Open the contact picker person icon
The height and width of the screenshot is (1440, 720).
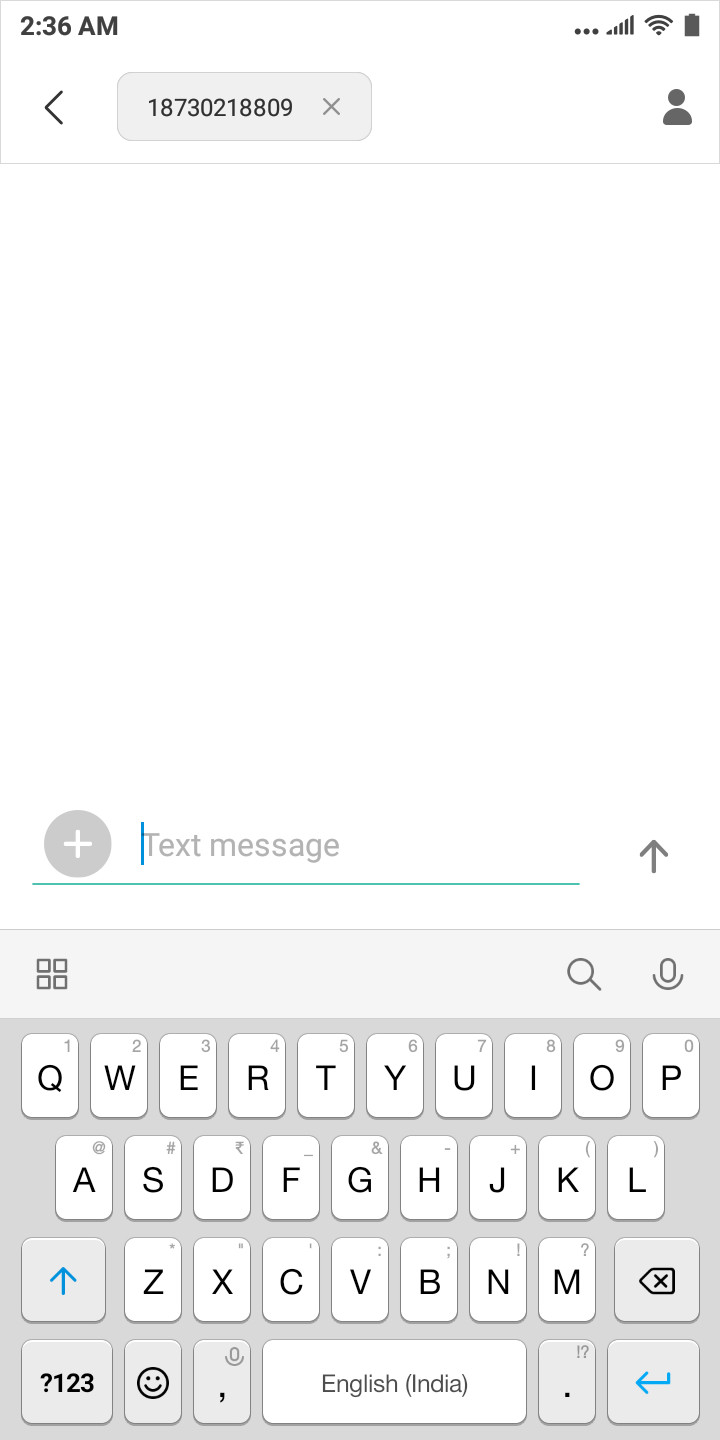[677, 107]
